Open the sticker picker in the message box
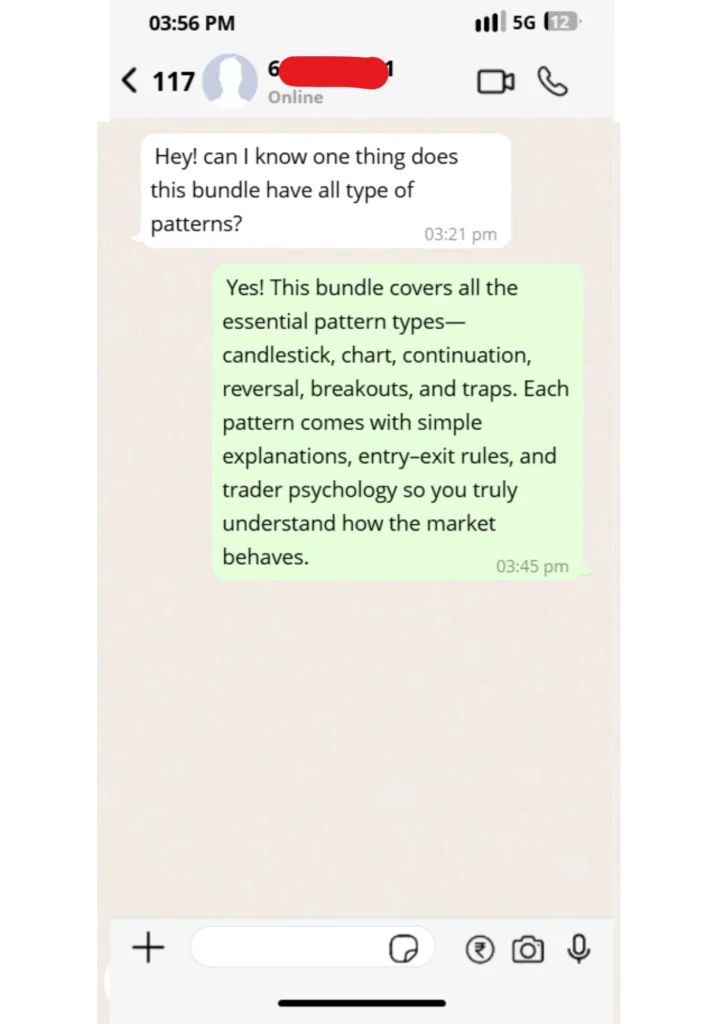The height and width of the screenshot is (1024, 724). click(403, 949)
